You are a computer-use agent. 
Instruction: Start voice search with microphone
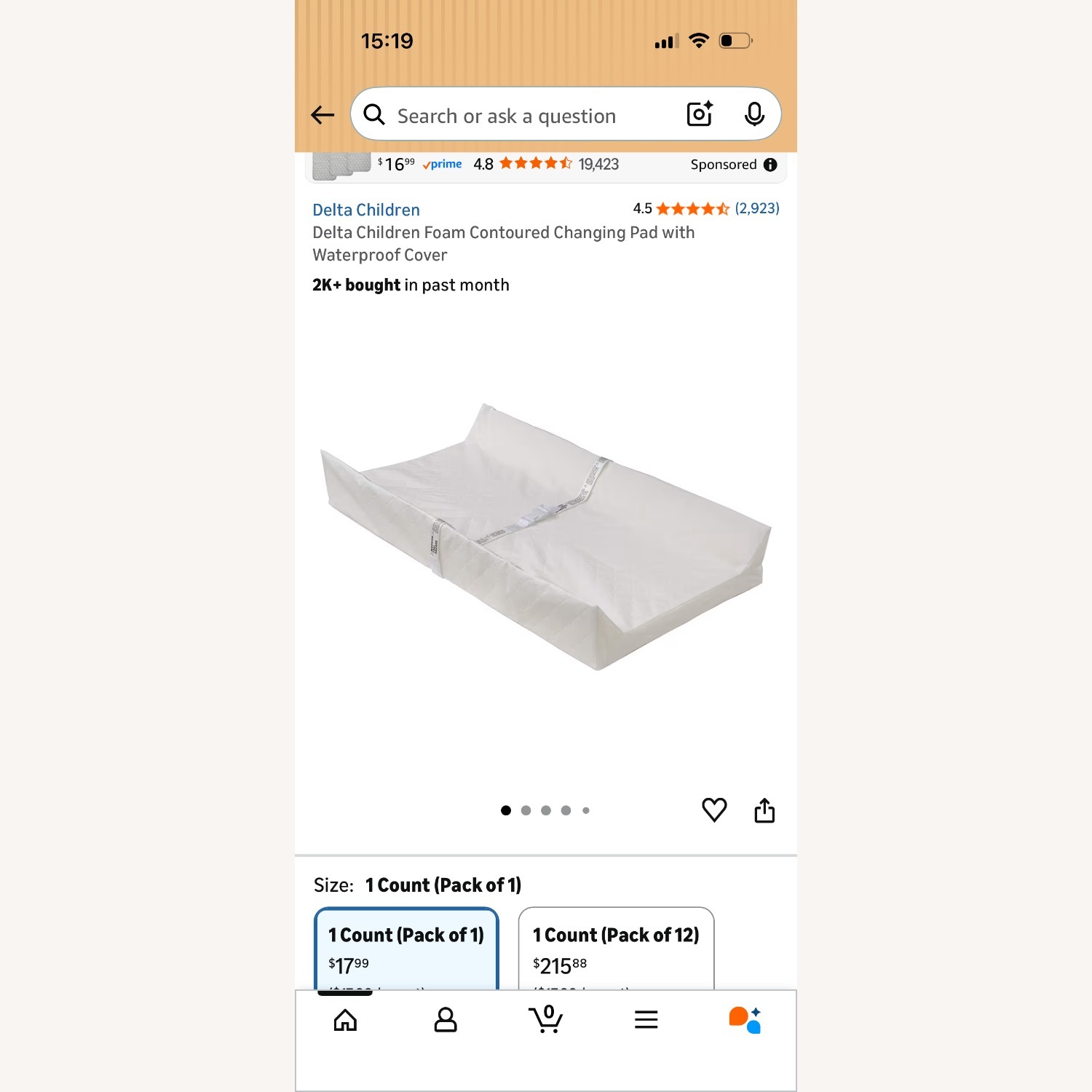coord(754,114)
